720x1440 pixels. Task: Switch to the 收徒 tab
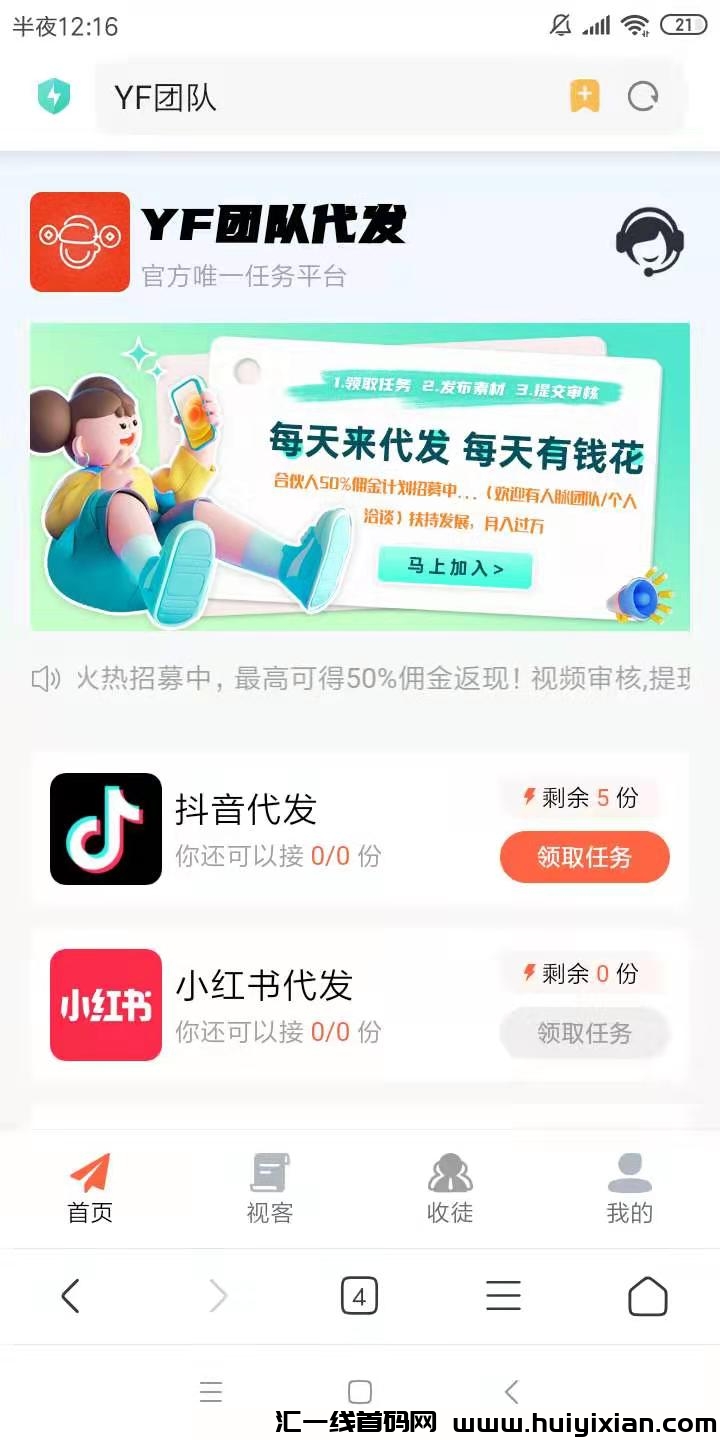click(449, 1189)
